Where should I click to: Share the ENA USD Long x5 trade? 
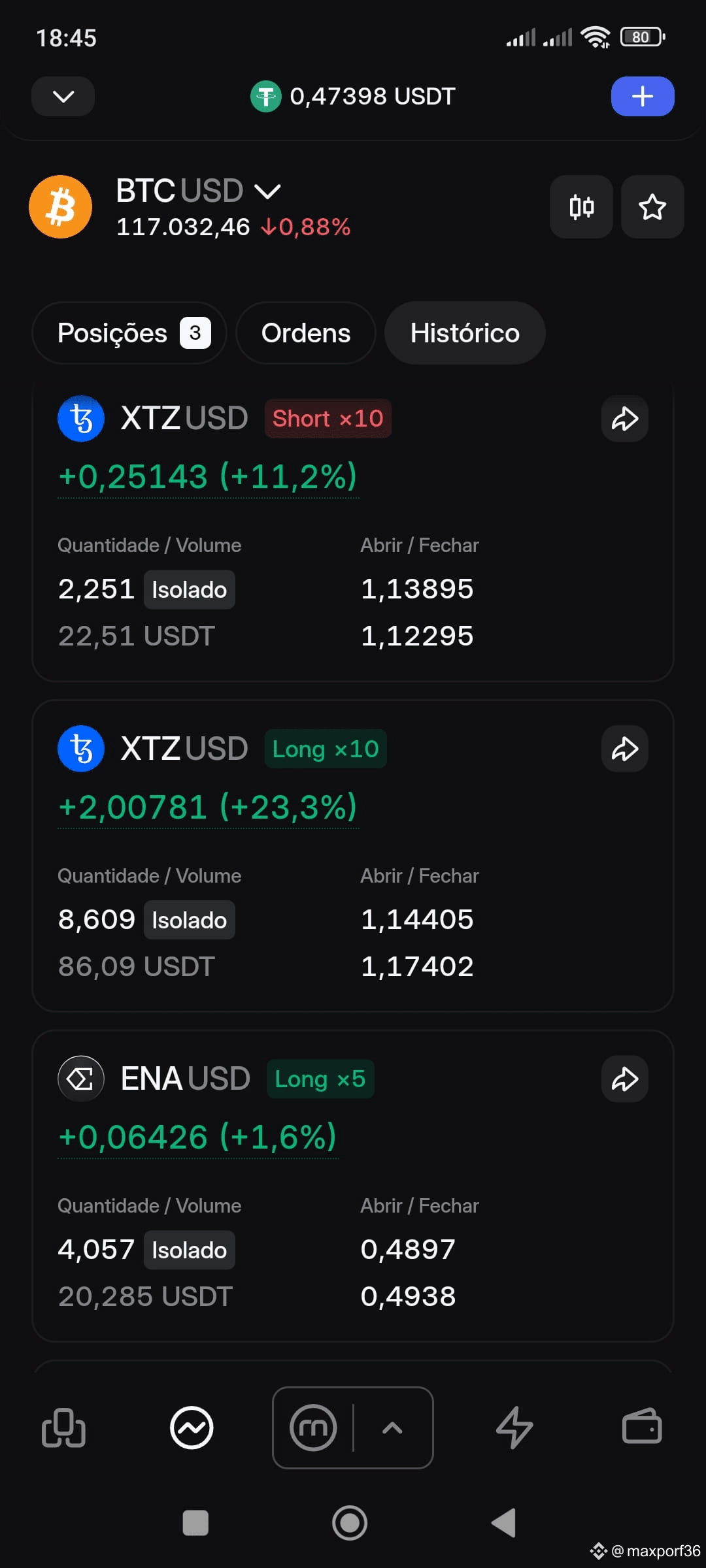pos(625,1079)
